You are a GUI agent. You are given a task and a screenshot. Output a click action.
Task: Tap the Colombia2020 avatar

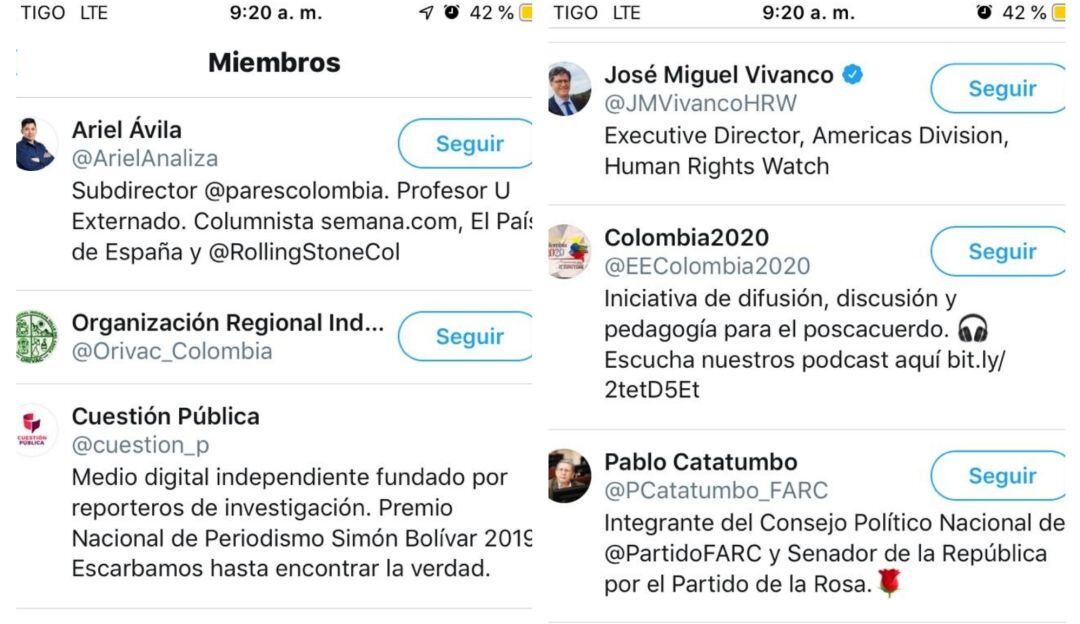[x=570, y=252]
